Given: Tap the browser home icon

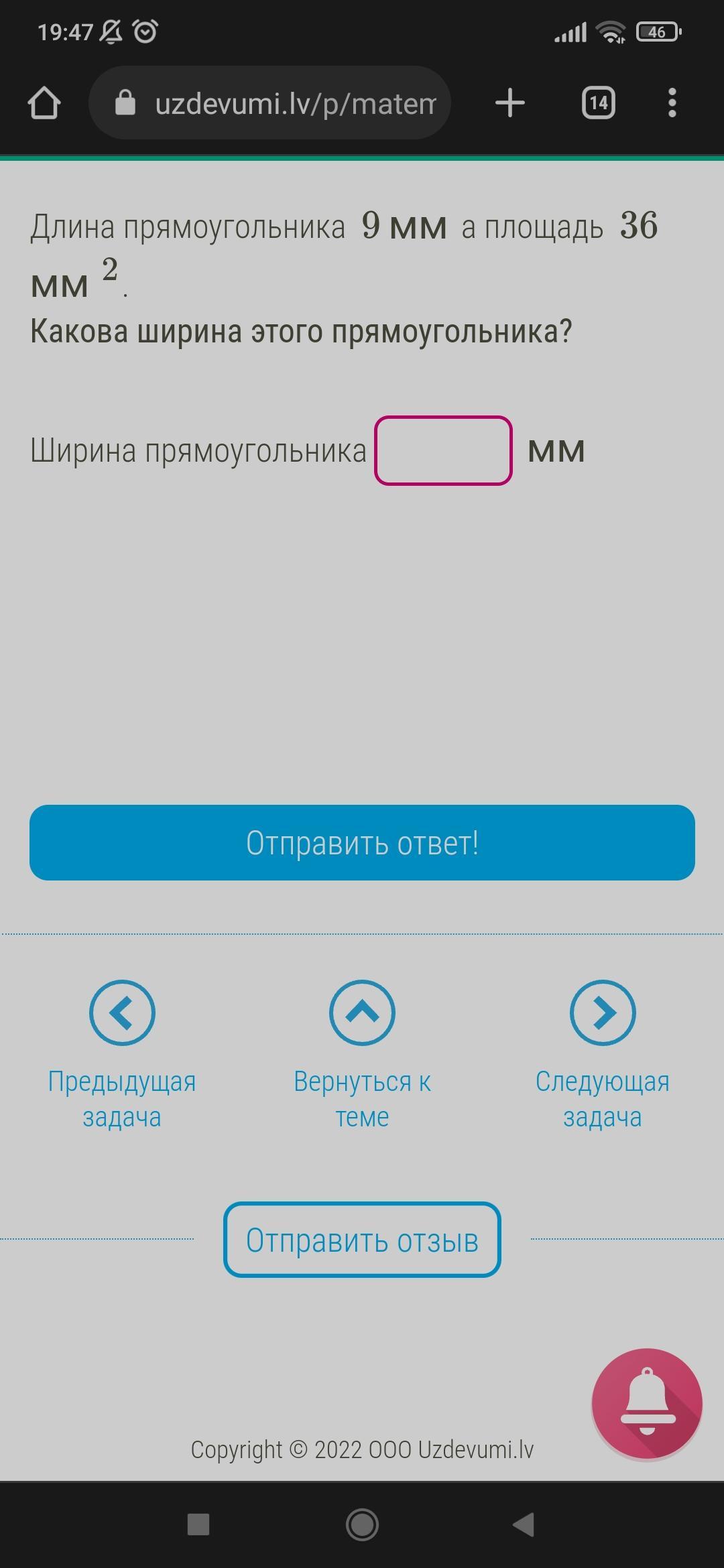Looking at the screenshot, I should pyautogui.click(x=44, y=103).
